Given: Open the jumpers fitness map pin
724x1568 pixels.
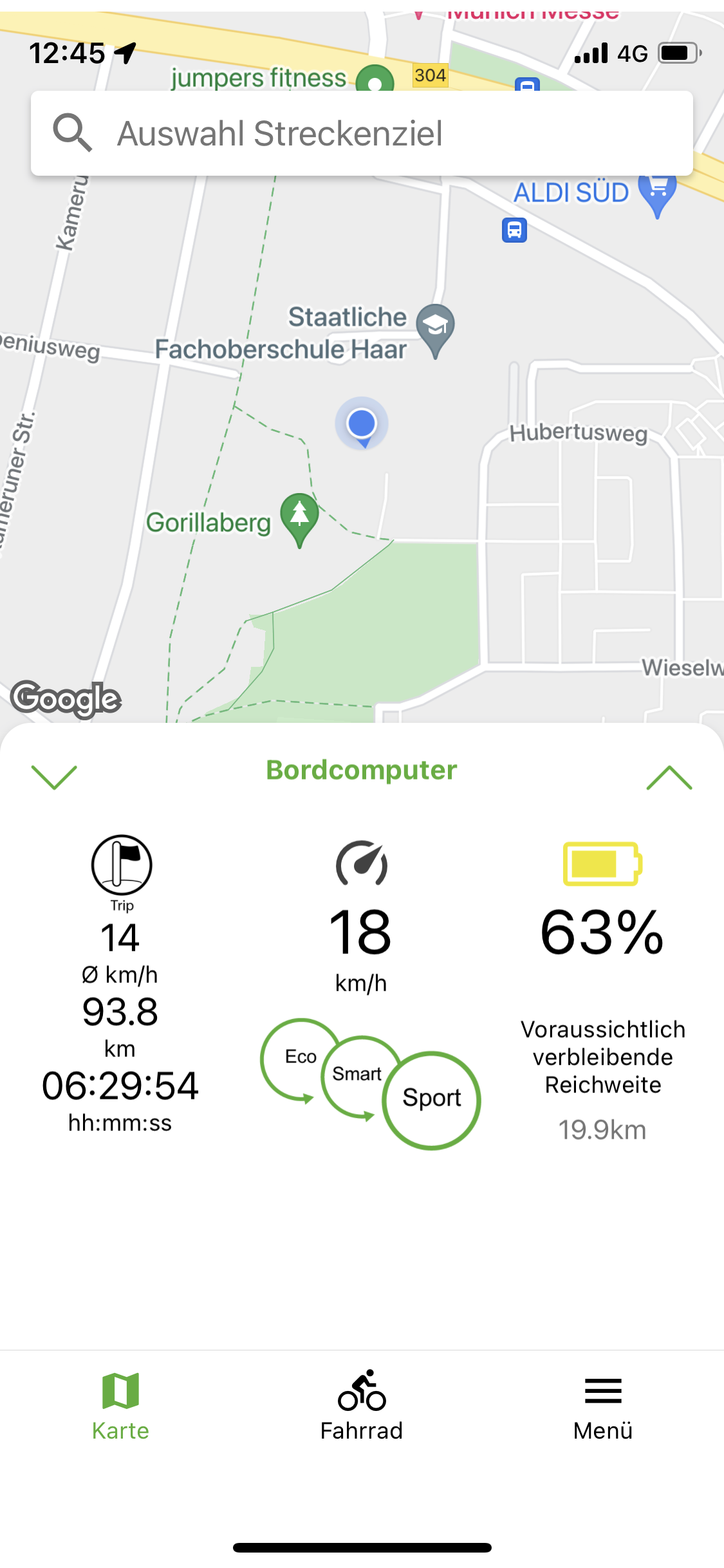Looking at the screenshot, I should coord(375,80).
